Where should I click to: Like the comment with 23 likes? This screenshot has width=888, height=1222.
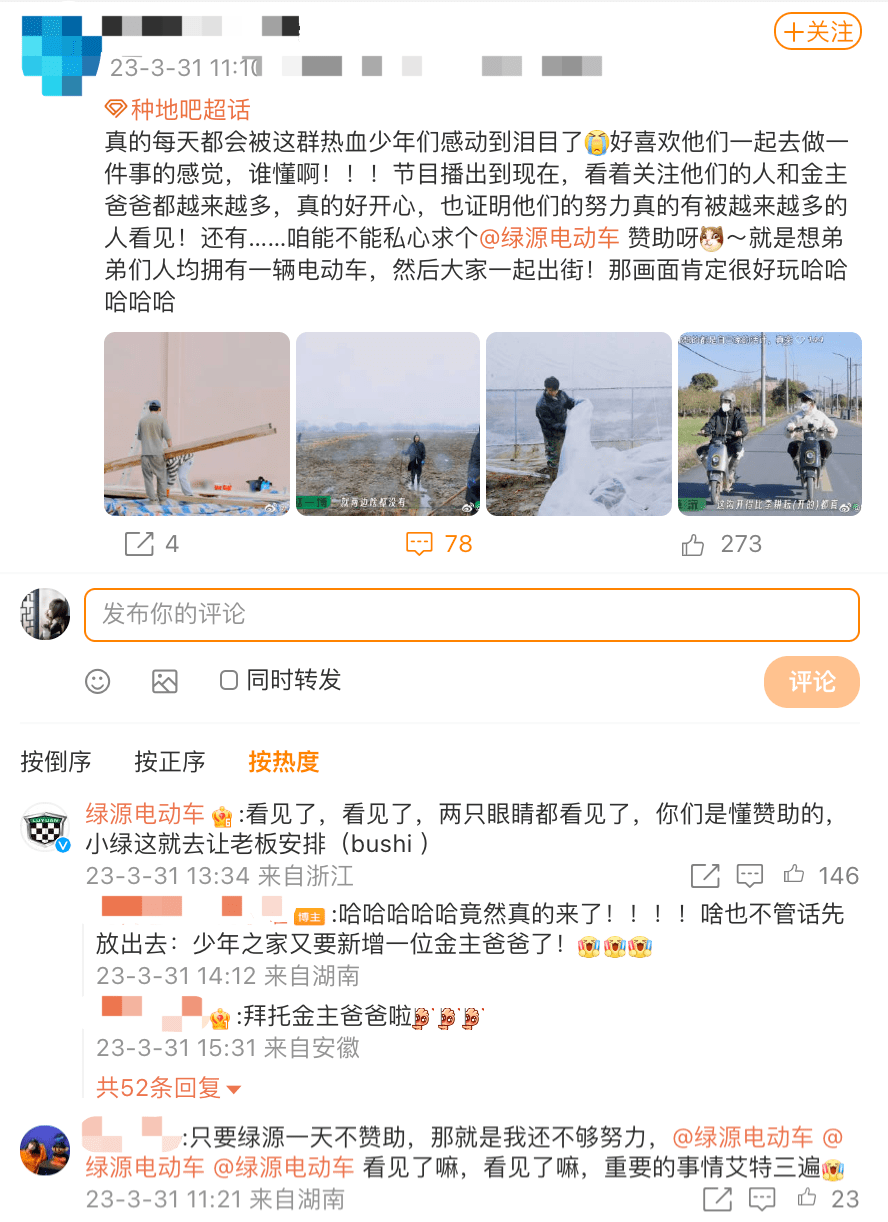pos(806,1197)
